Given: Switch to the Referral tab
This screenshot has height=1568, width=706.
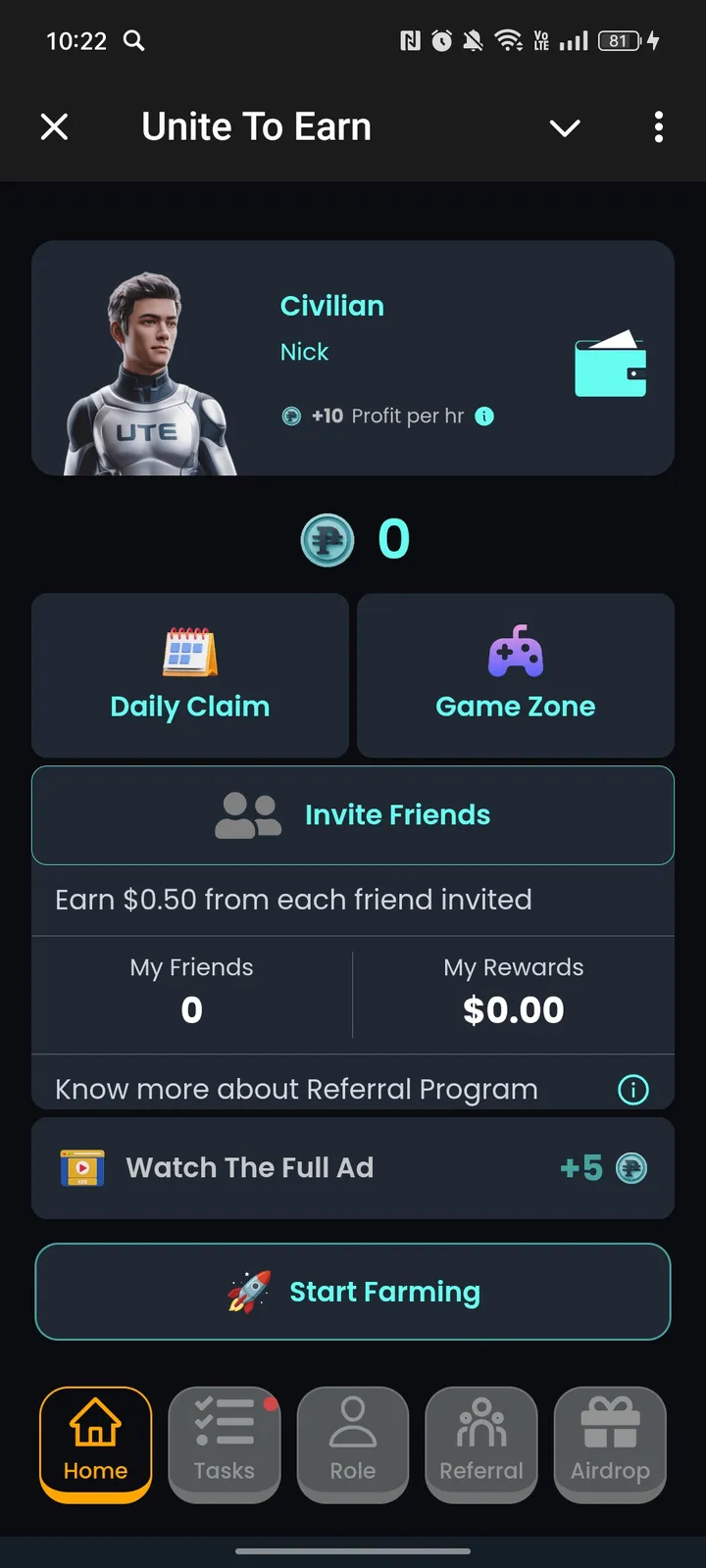Looking at the screenshot, I should pos(481,1444).
